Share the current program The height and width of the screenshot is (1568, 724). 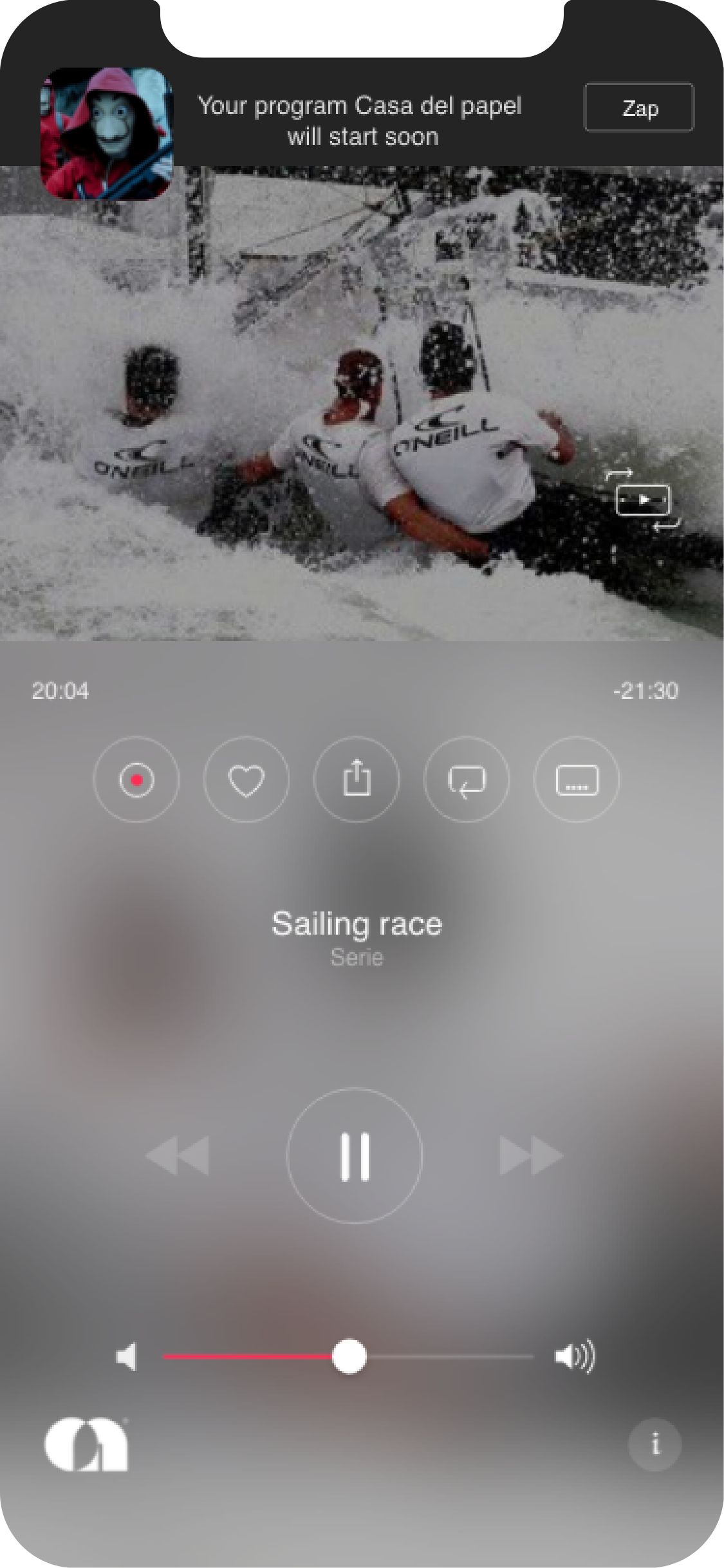[357, 779]
